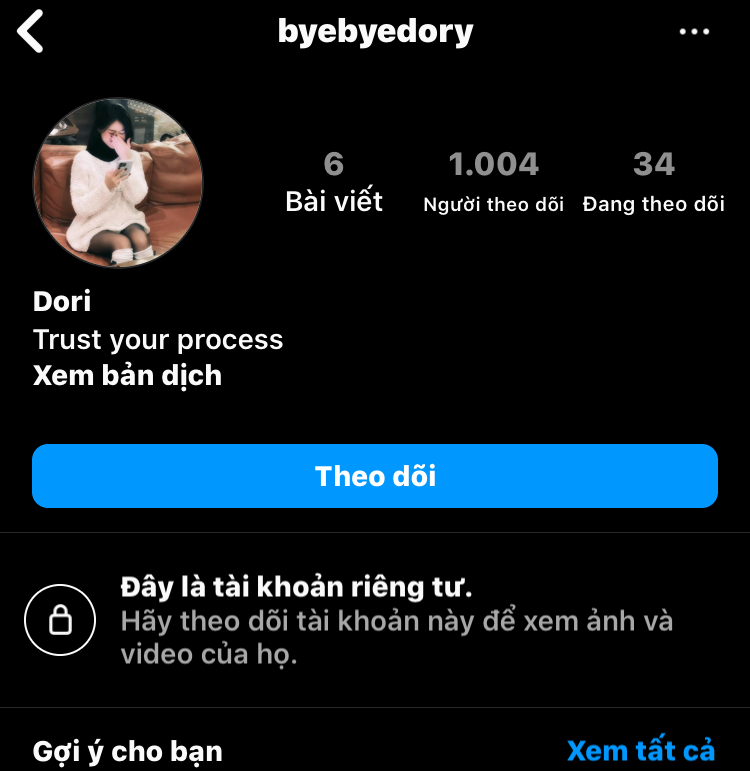Translate bio with Xem bản dịch
This screenshot has height=771, width=750.
(x=127, y=376)
